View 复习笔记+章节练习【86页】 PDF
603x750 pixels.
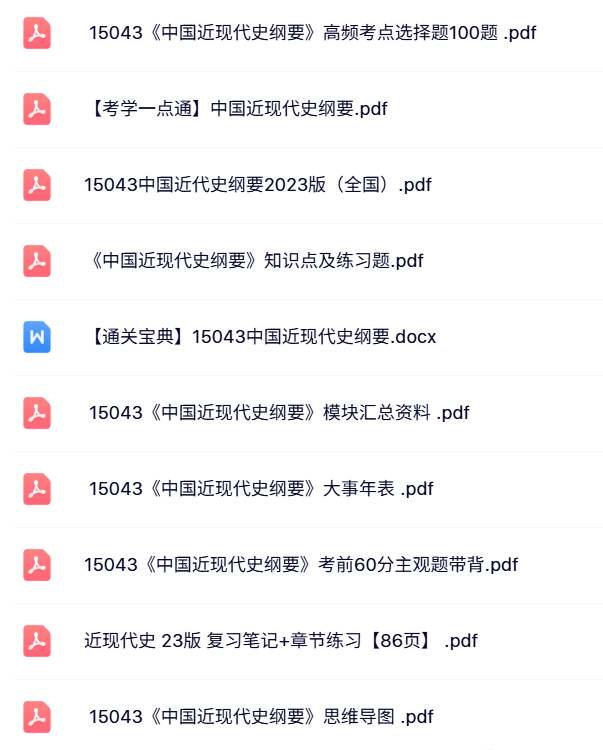(281, 641)
